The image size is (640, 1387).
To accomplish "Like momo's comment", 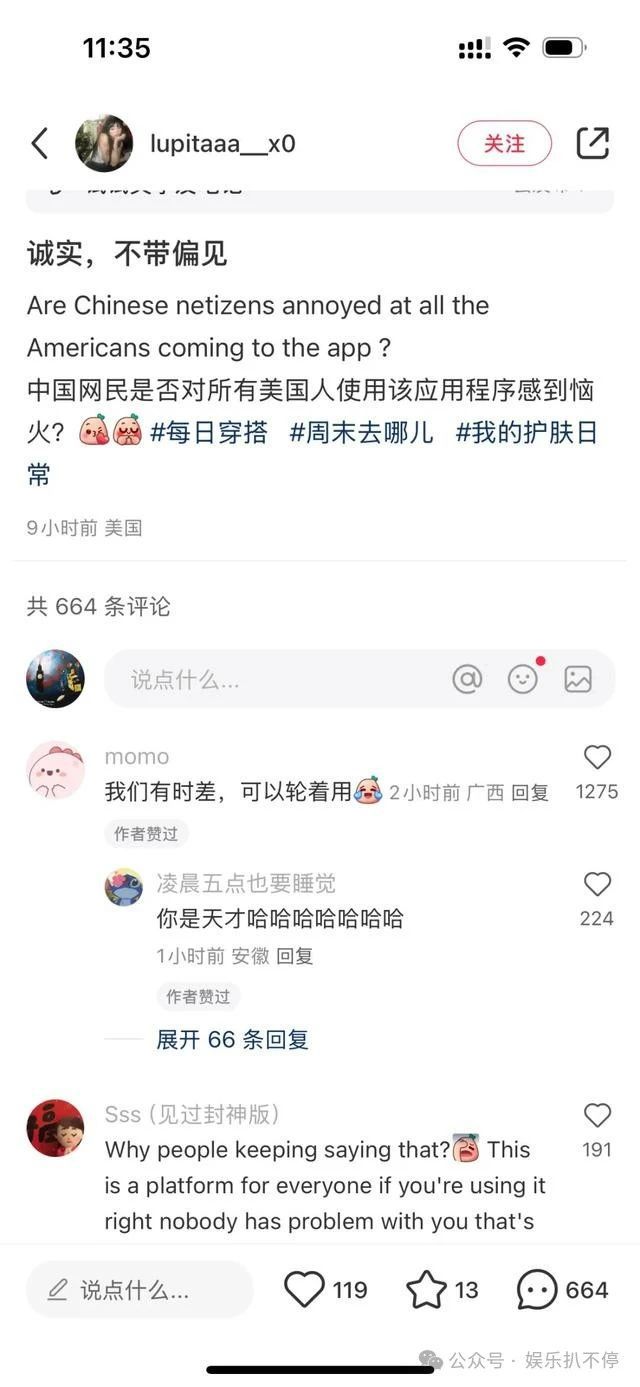I will coord(597,758).
